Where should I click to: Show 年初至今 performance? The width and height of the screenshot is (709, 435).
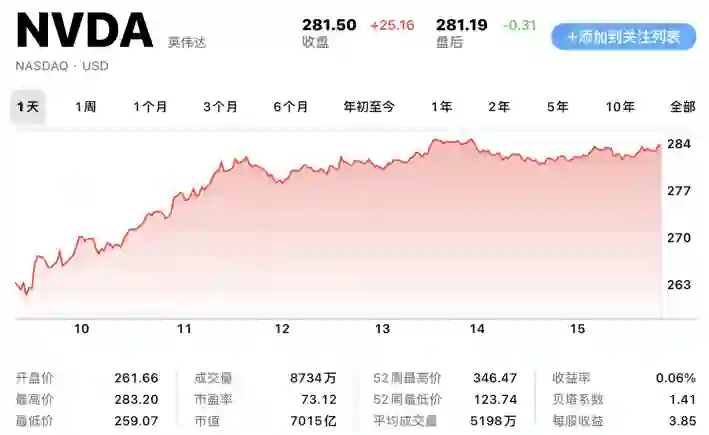369,107
